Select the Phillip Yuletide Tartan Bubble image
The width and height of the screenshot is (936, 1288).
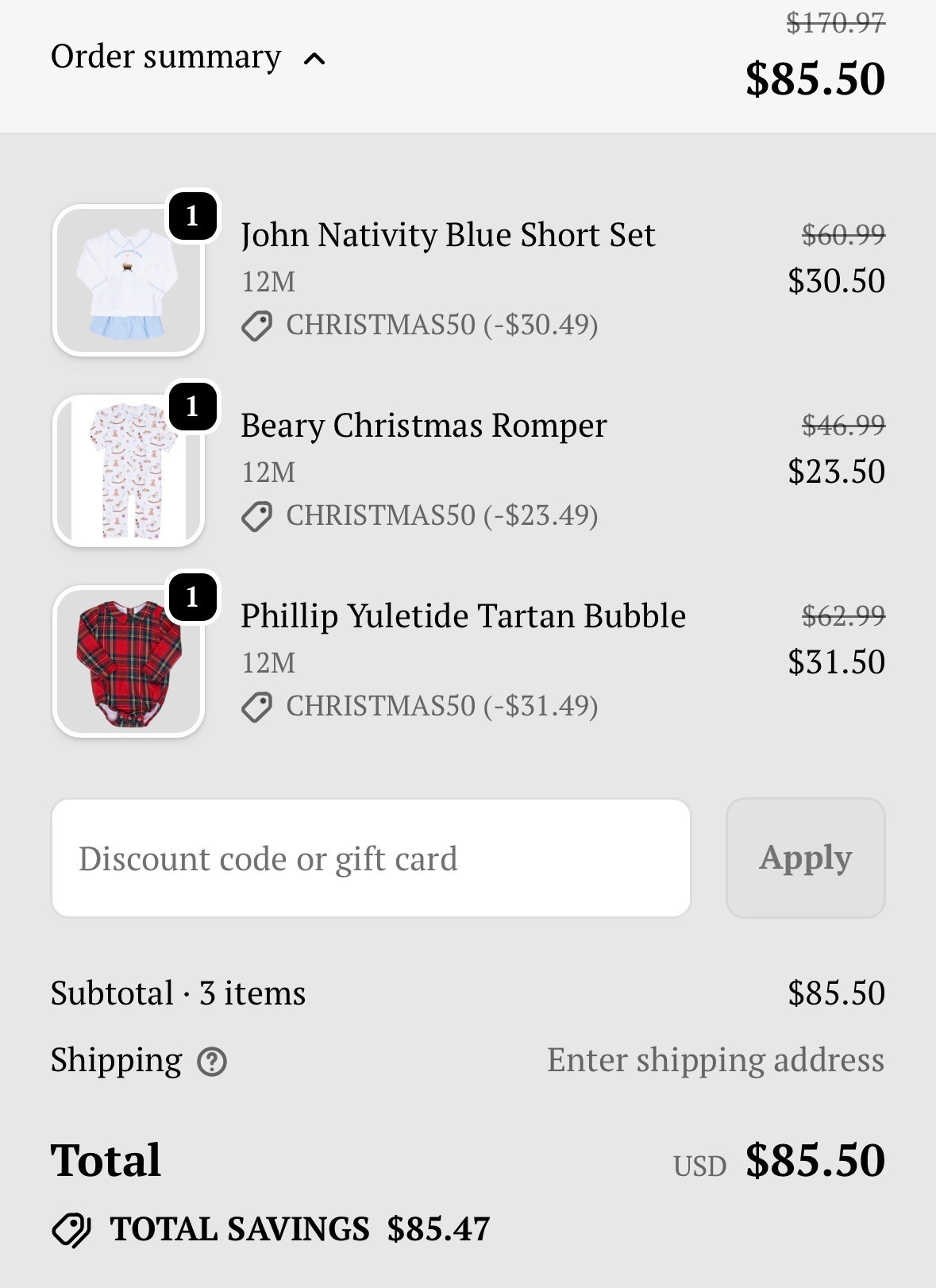pos(129,661)
